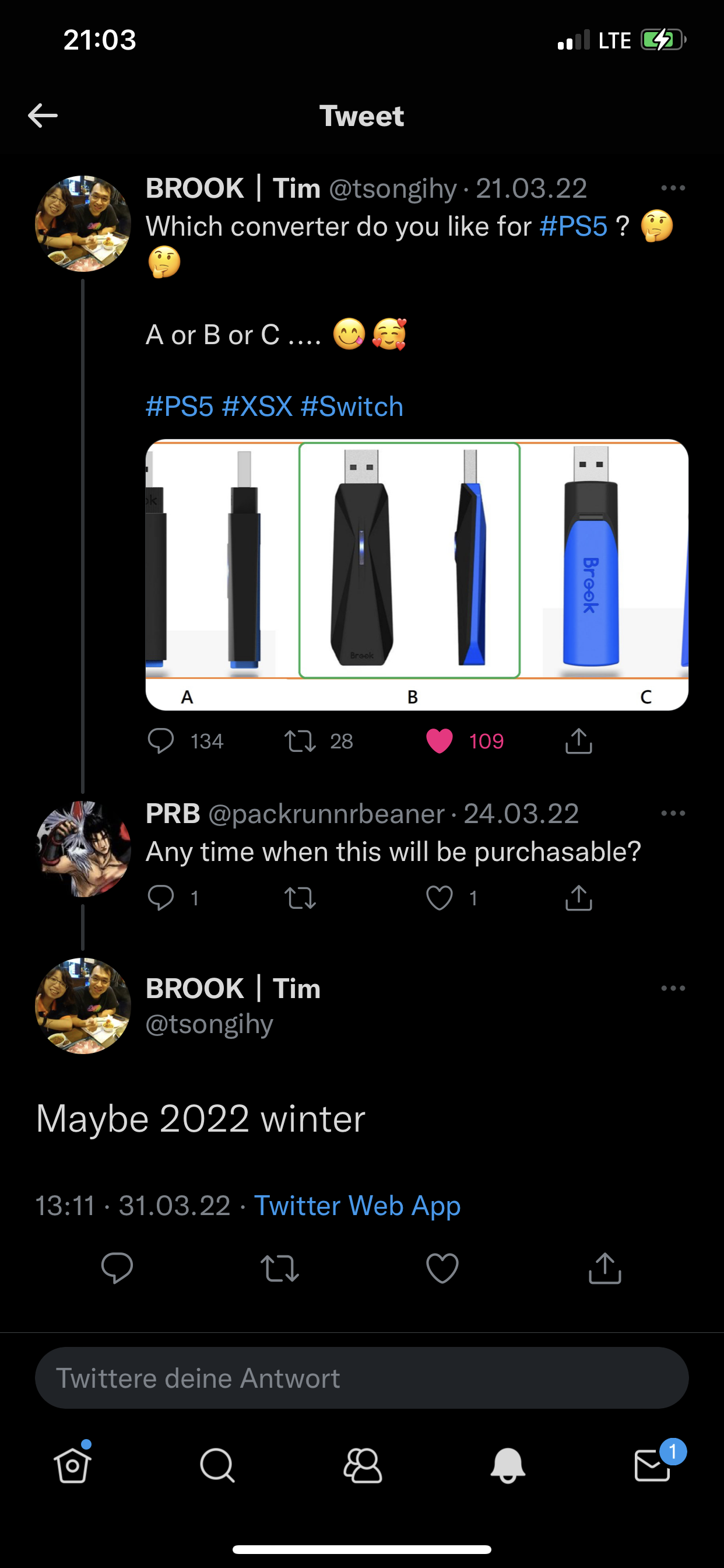Share the converter tweet

coord(579,741)
